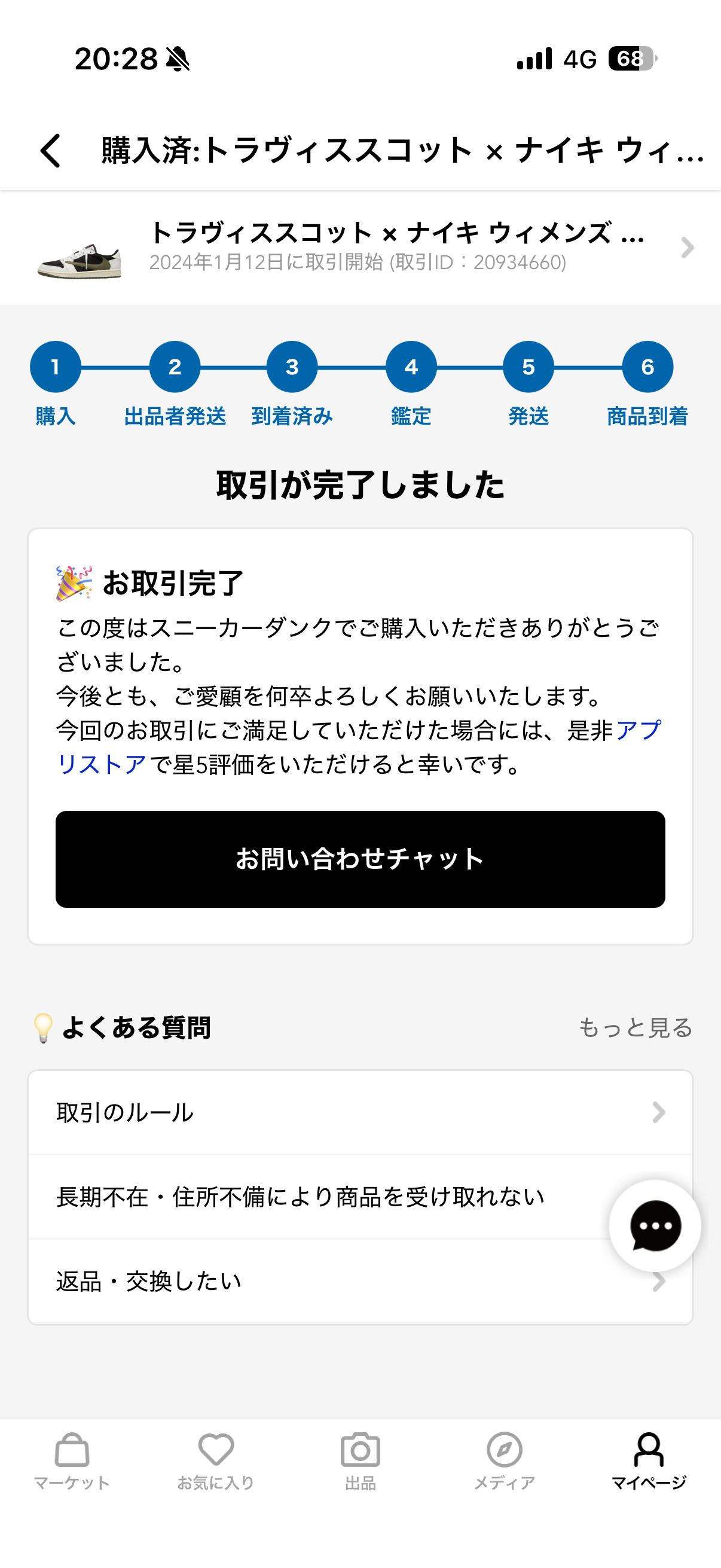The width and height of the screenshot is (721, 1568).
Task: Switch to the メディア tab
Action: [x=505, y=1461]
